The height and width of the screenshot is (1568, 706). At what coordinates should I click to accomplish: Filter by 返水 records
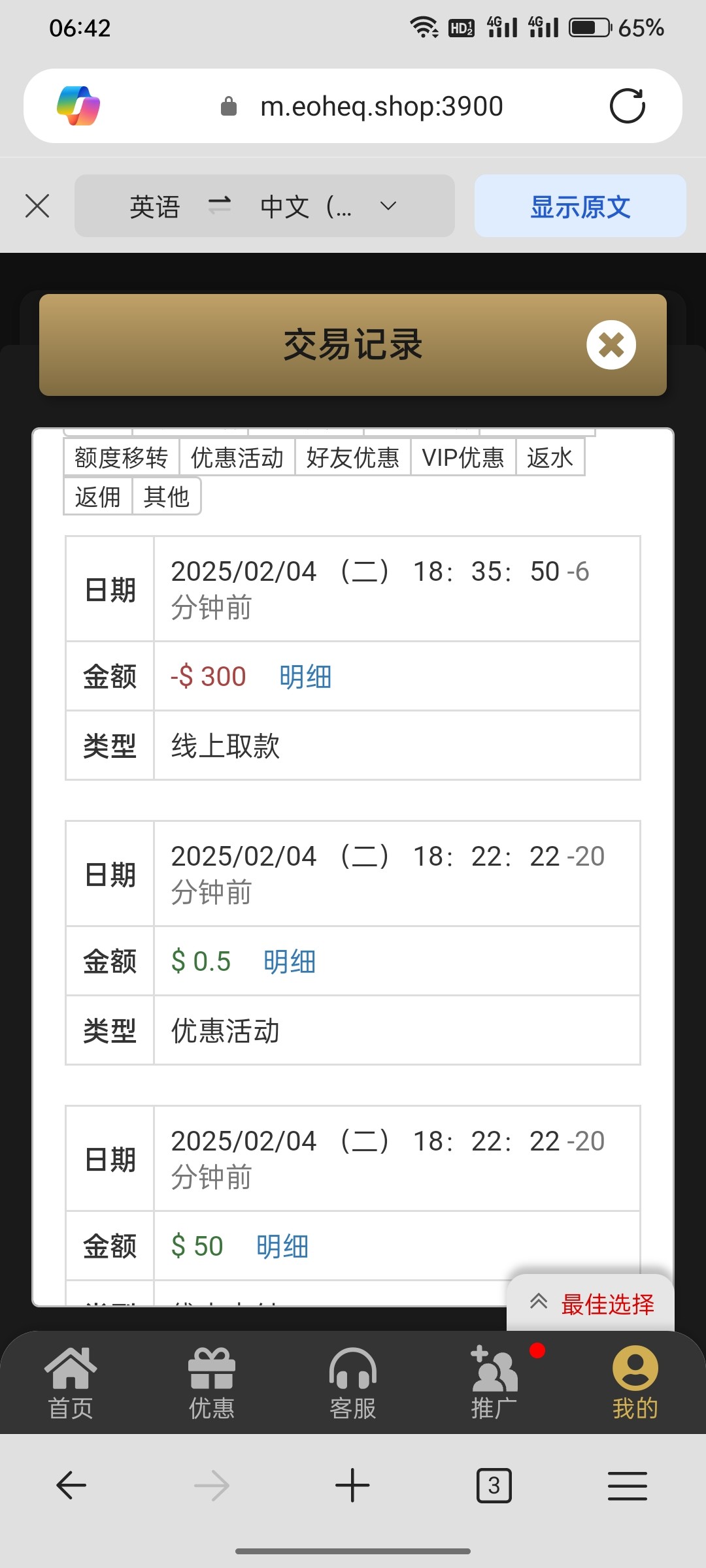(x=550, y=457)
